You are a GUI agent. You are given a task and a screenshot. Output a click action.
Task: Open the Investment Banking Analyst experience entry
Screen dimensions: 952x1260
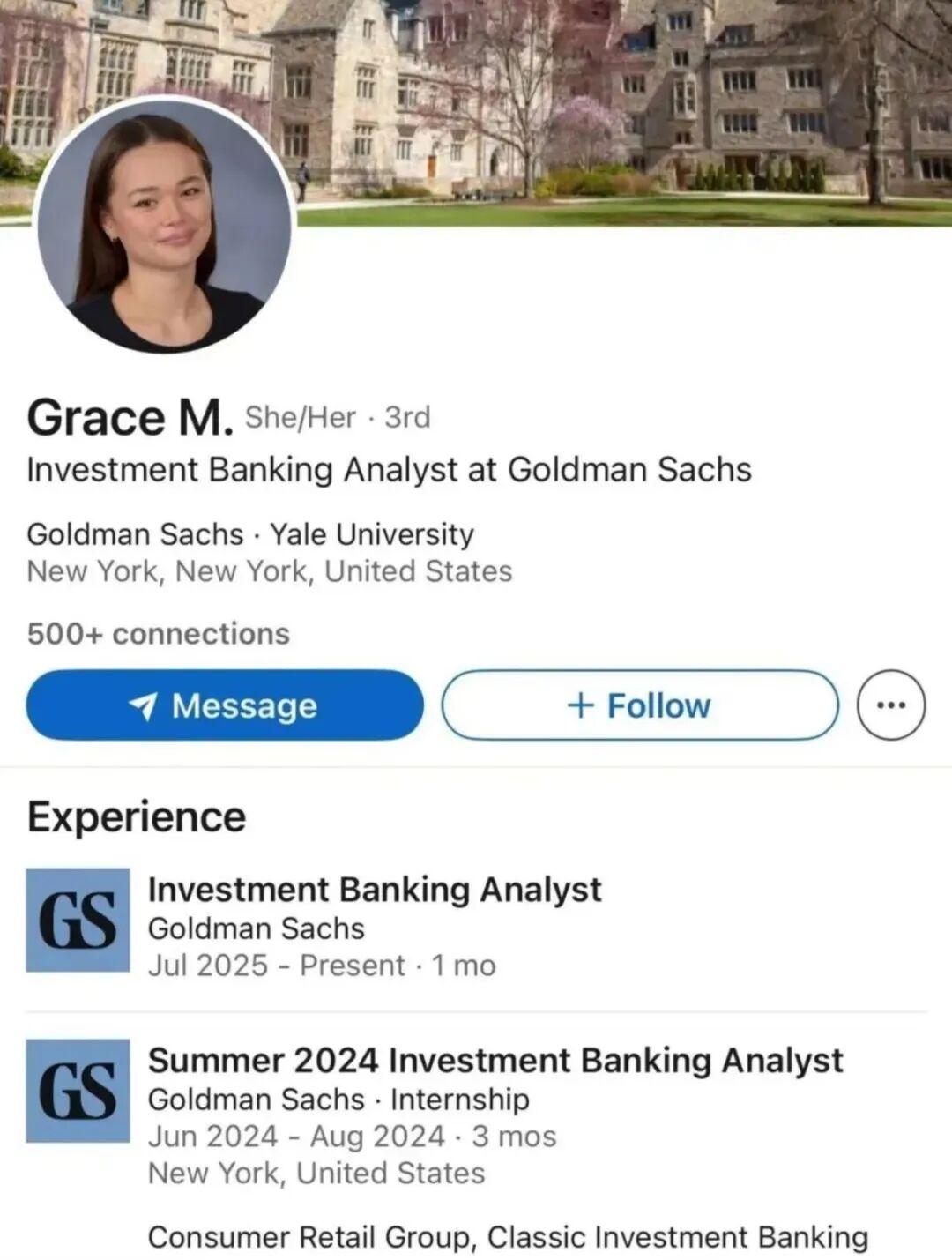pyautogui.click(x=375, y=891)
